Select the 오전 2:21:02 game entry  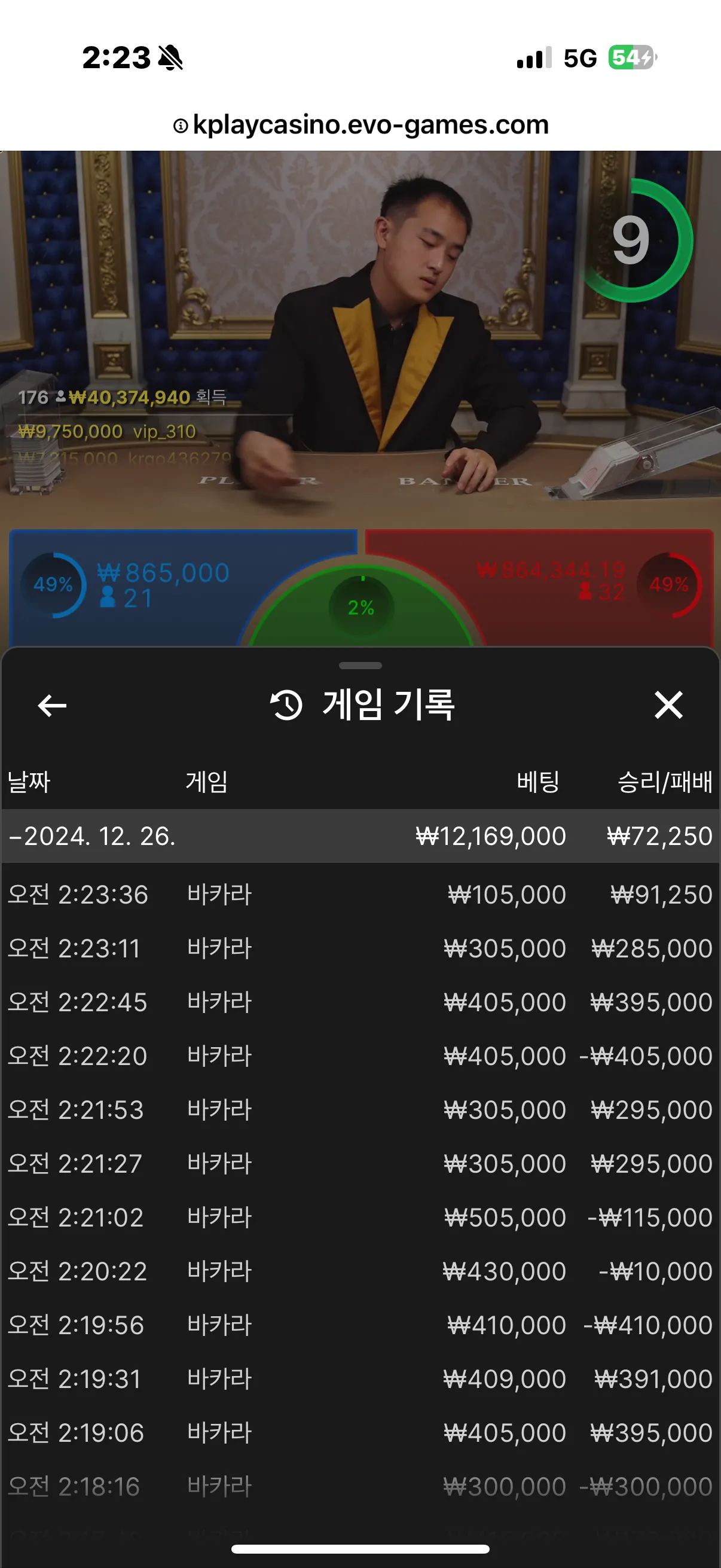click(x=360, y=1218)
